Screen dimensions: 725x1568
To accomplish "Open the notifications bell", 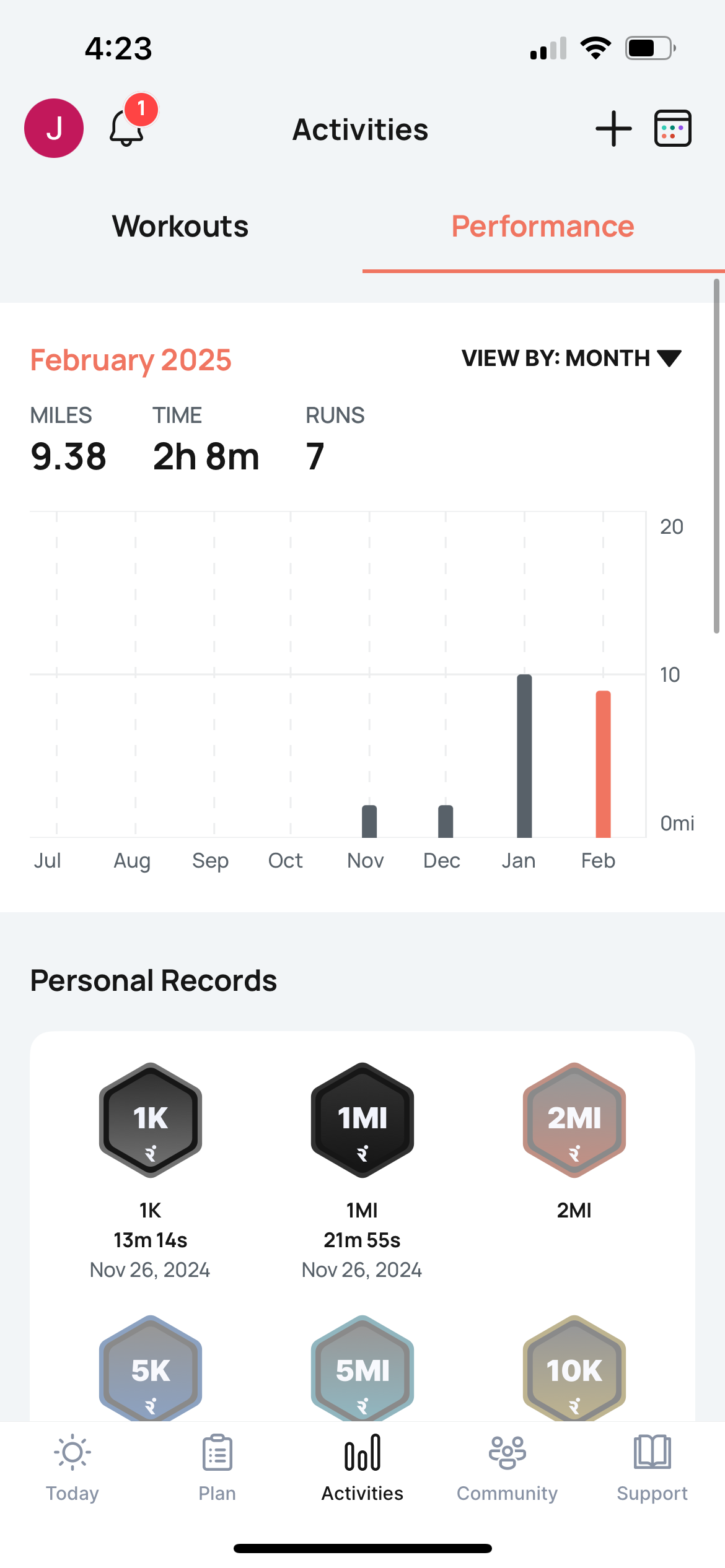I will (127, 128).
